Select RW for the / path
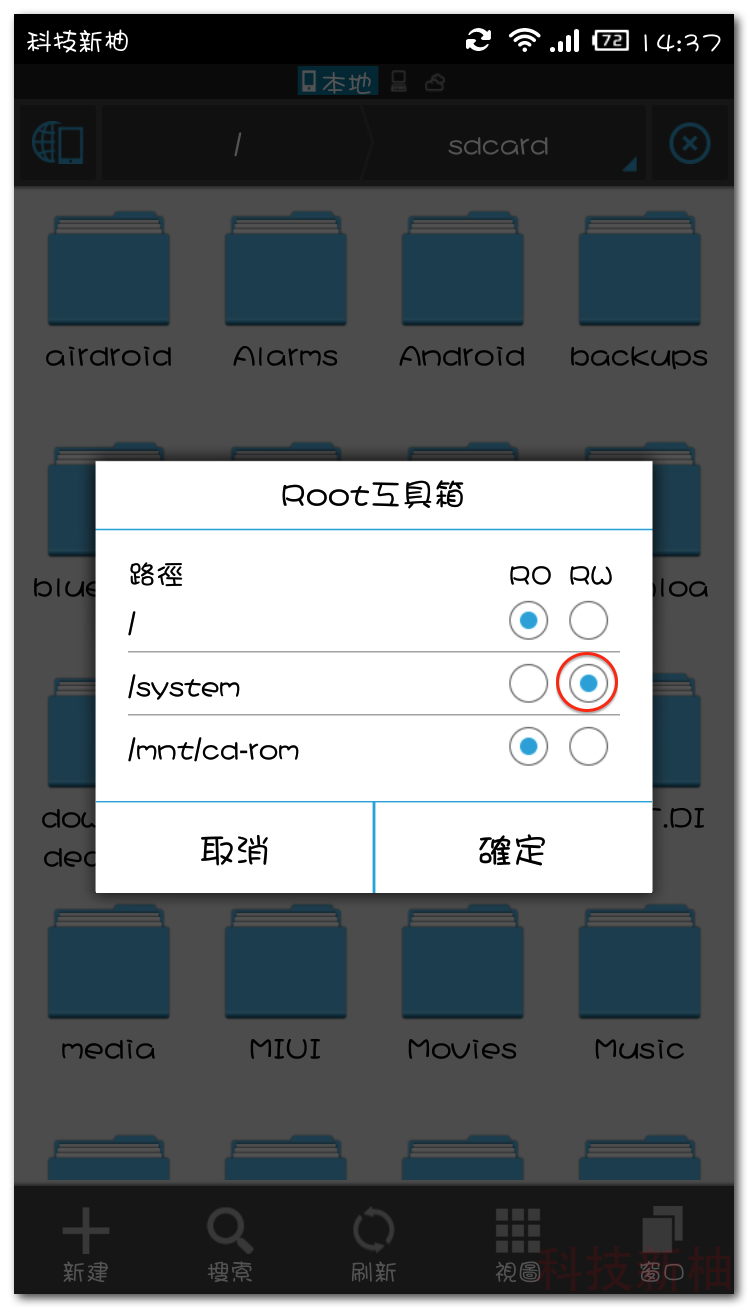Image resolution: width=748 pixels, height=1308 pixels. point(588,621)
